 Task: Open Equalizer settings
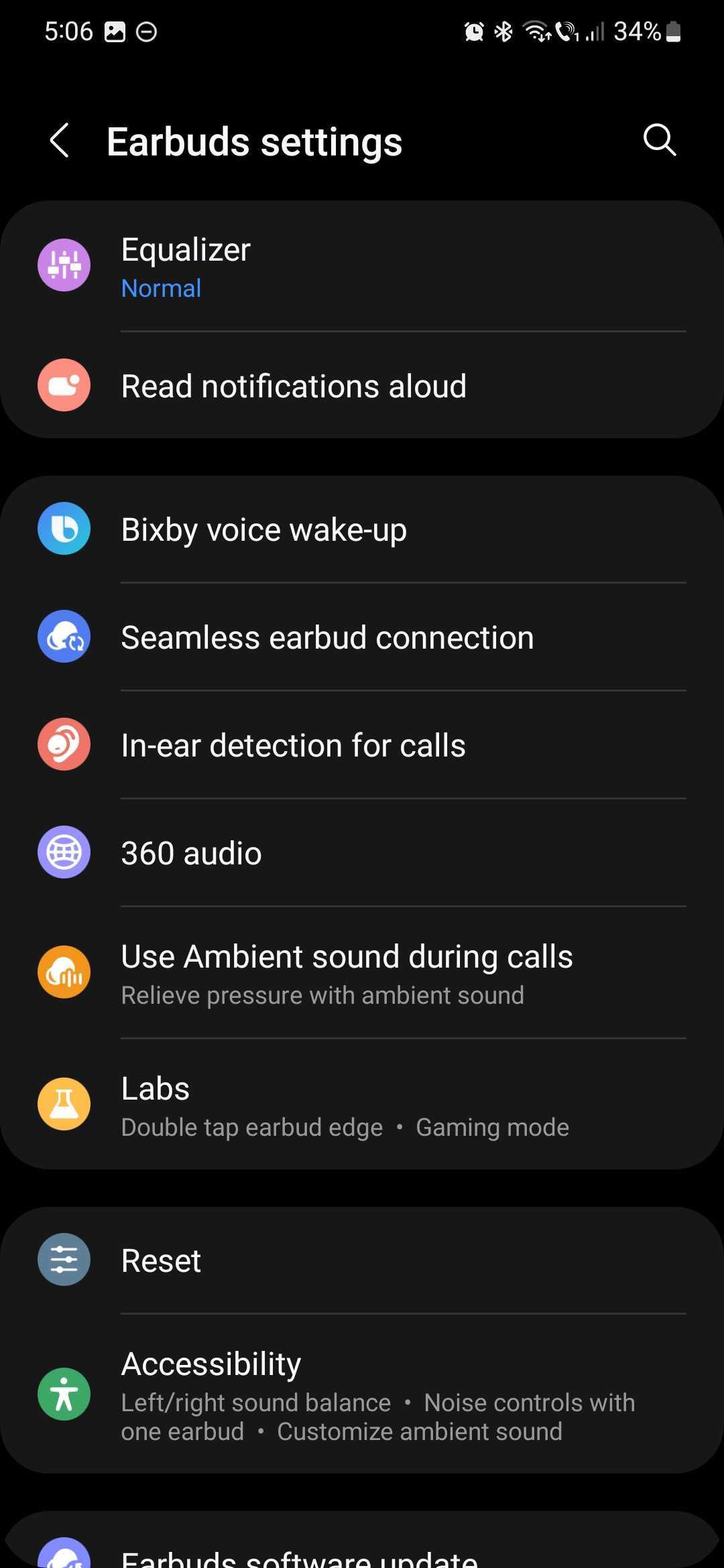tap(362, 267)
